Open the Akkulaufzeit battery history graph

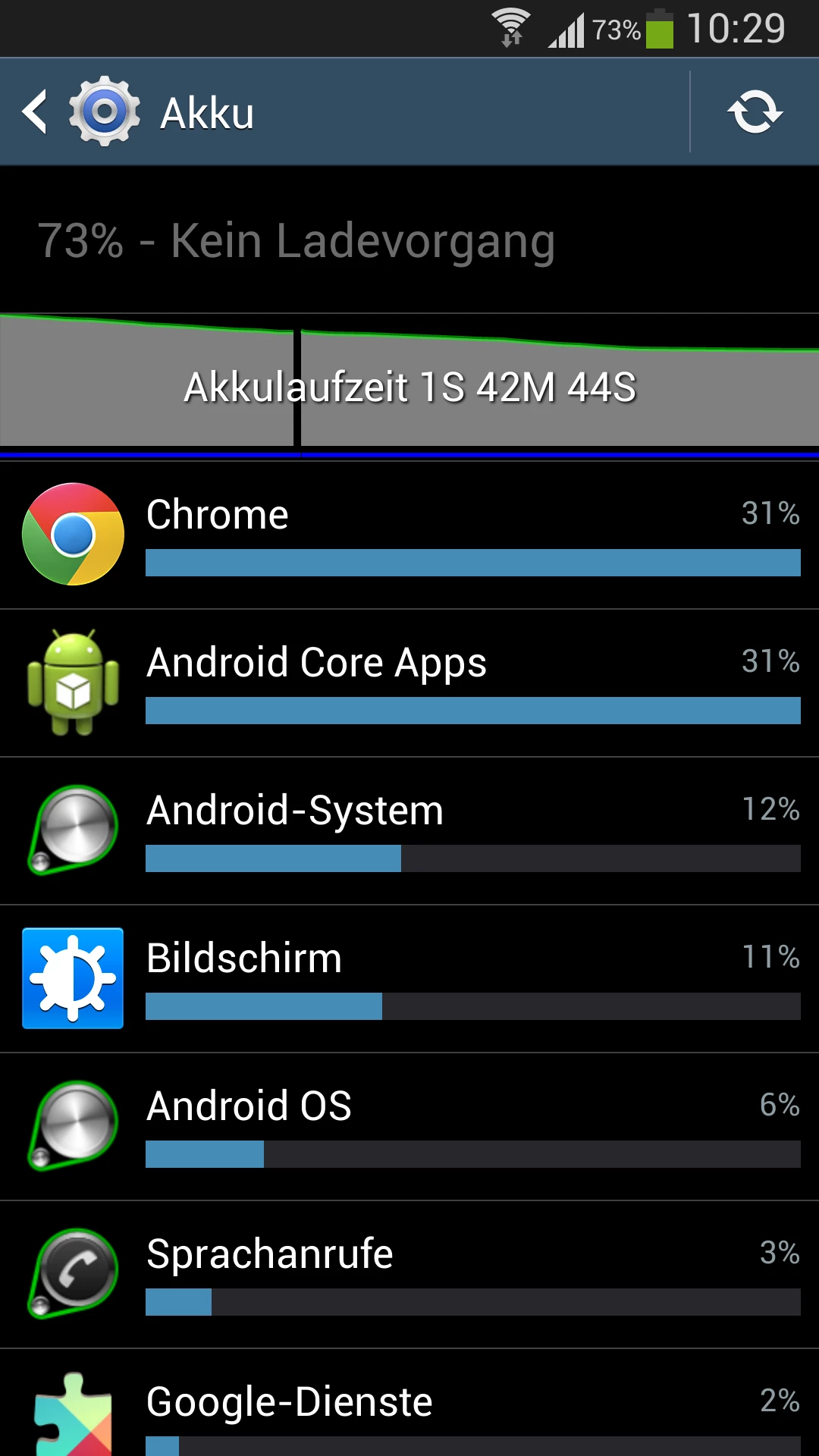click(x=409, y=383)
